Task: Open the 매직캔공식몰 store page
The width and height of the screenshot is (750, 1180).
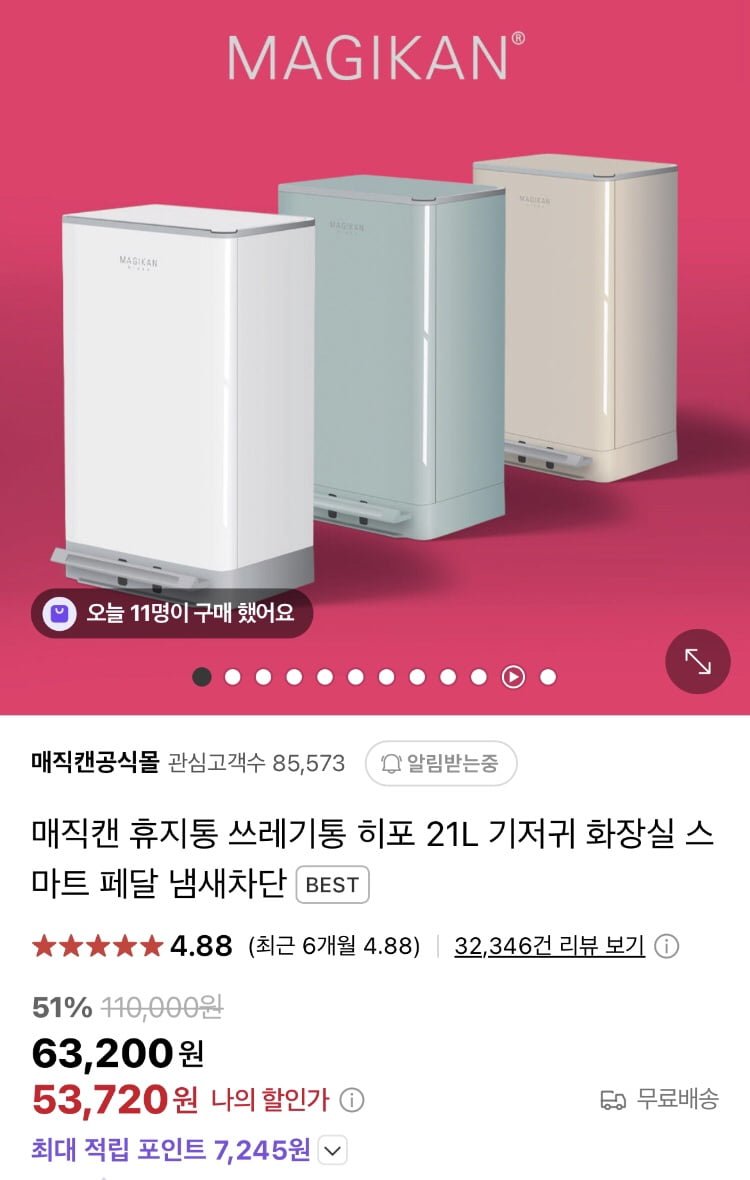Action: pyautogui.click(x=95, y=763)
